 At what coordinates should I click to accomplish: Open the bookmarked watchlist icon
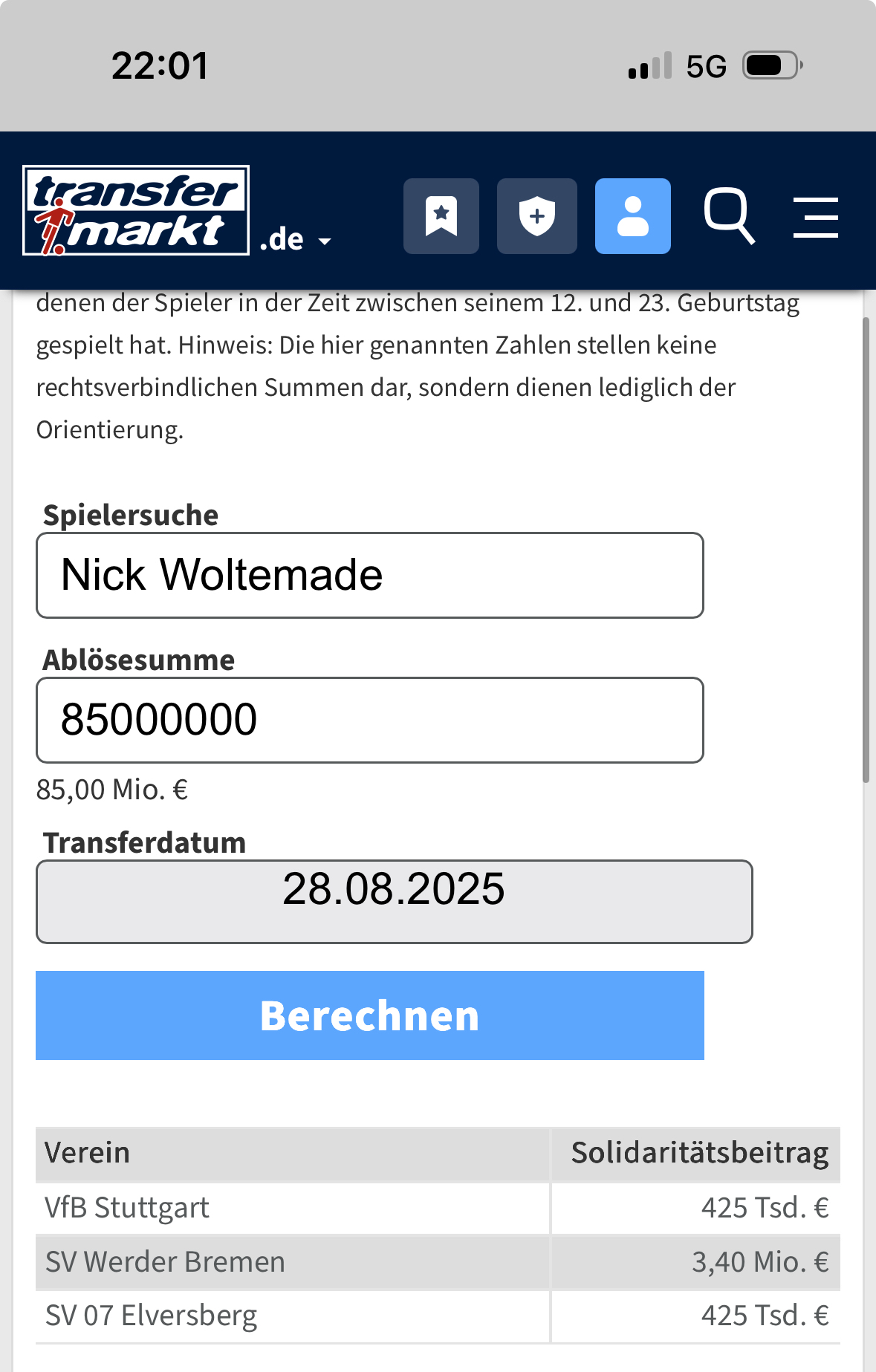441,216
